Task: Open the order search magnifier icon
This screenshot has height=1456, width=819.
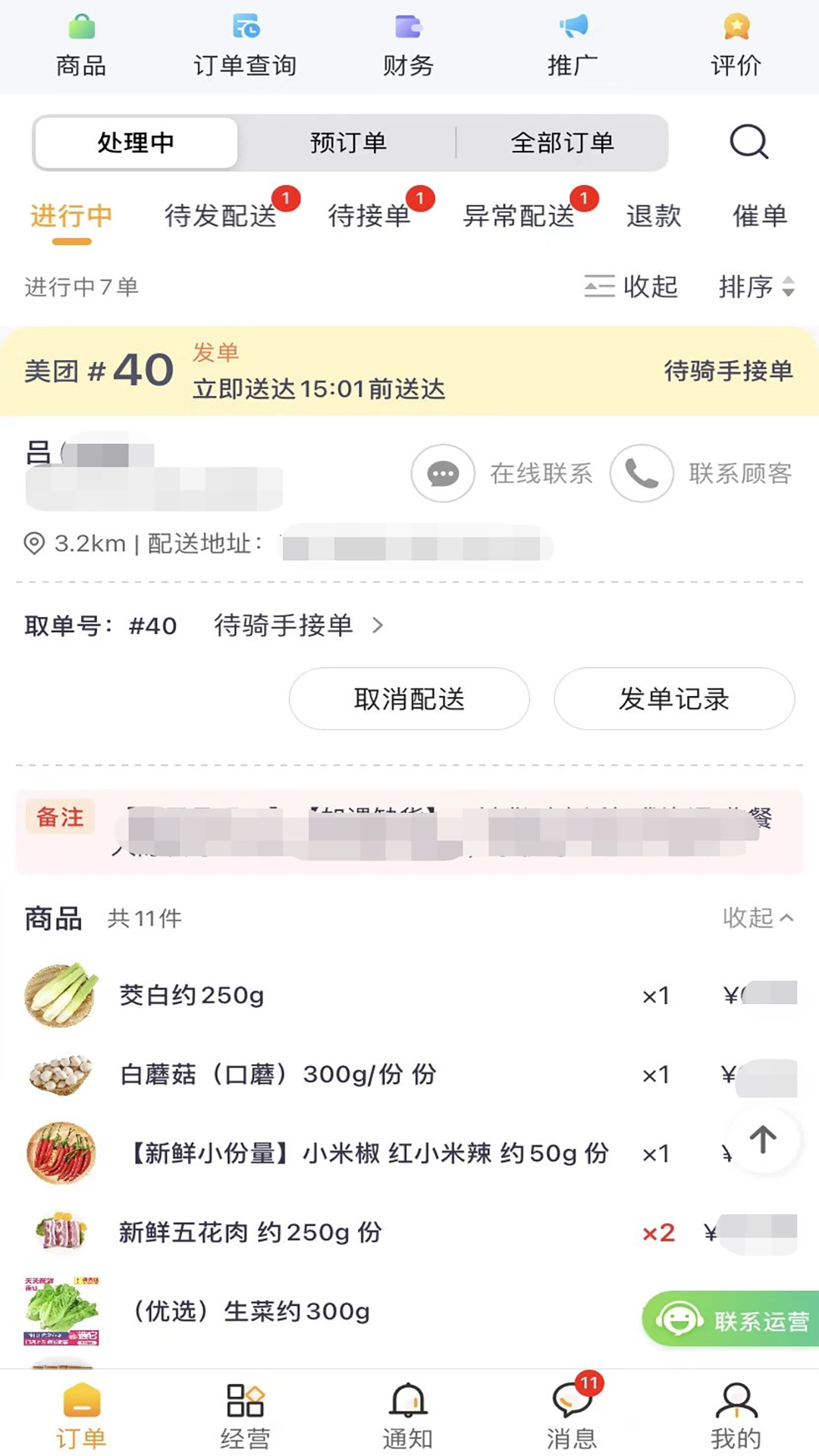Action: point(748,142)
